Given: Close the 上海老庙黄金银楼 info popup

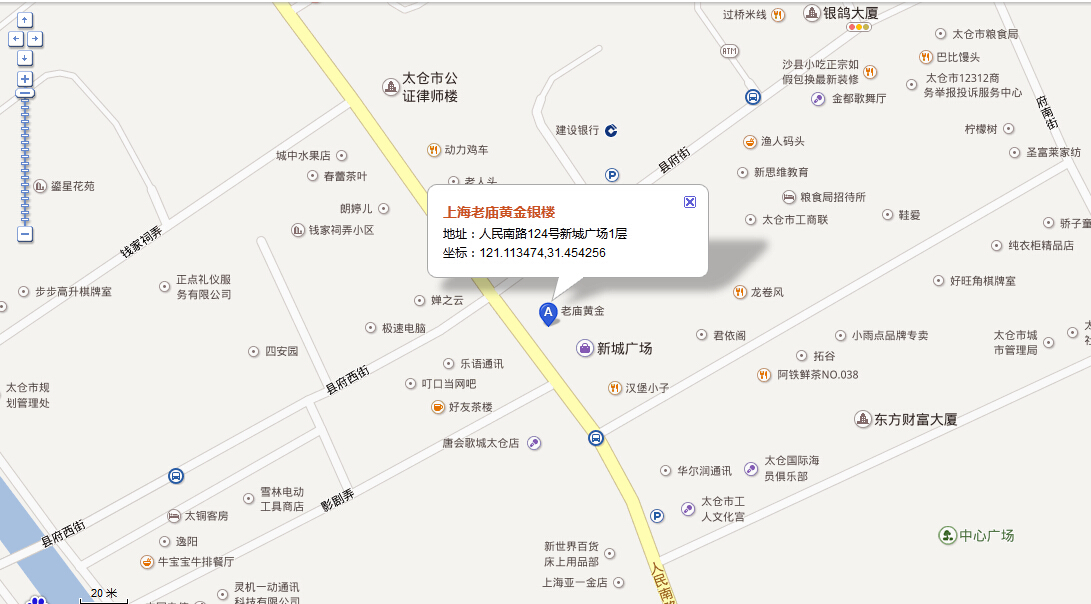Looking at the screenshot, I should (690, 202).
